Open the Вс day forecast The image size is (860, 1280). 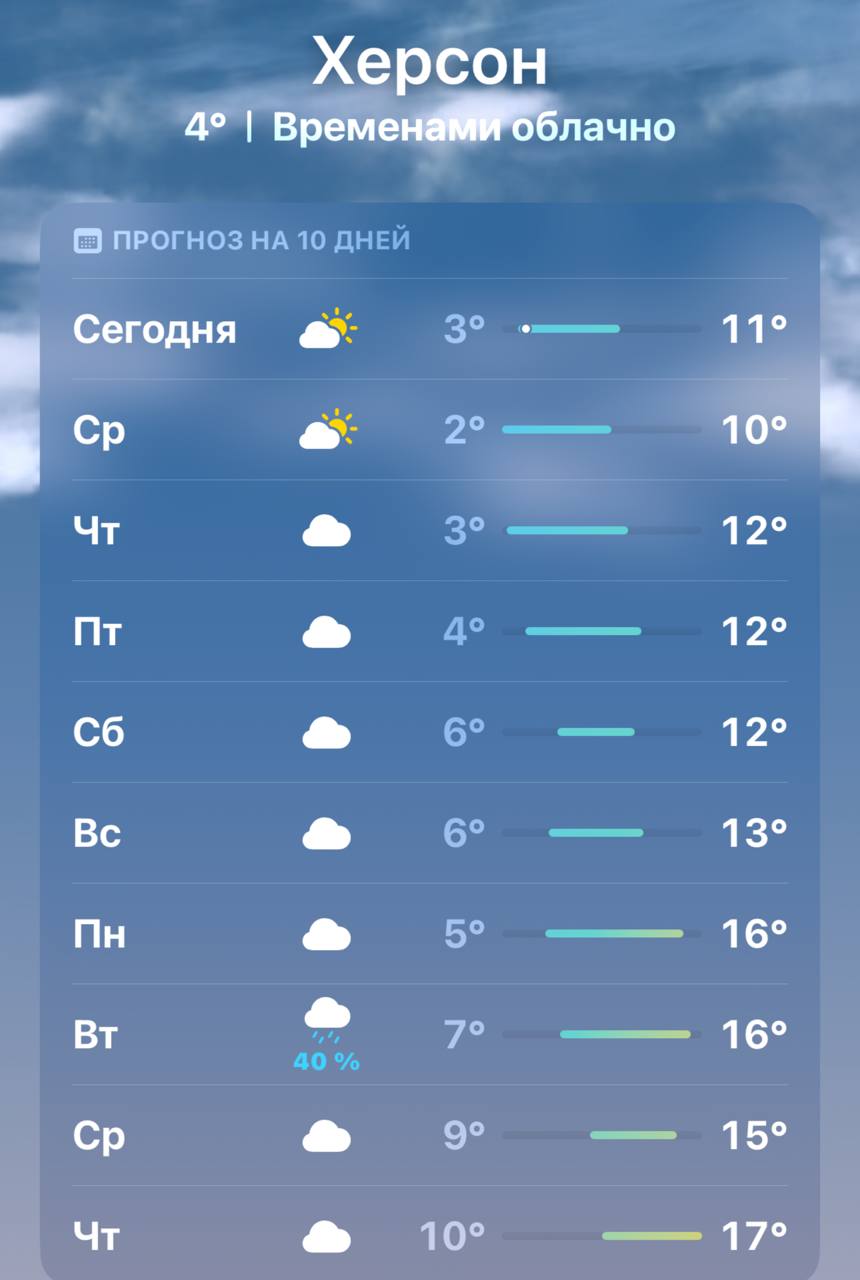coord(430,832)
